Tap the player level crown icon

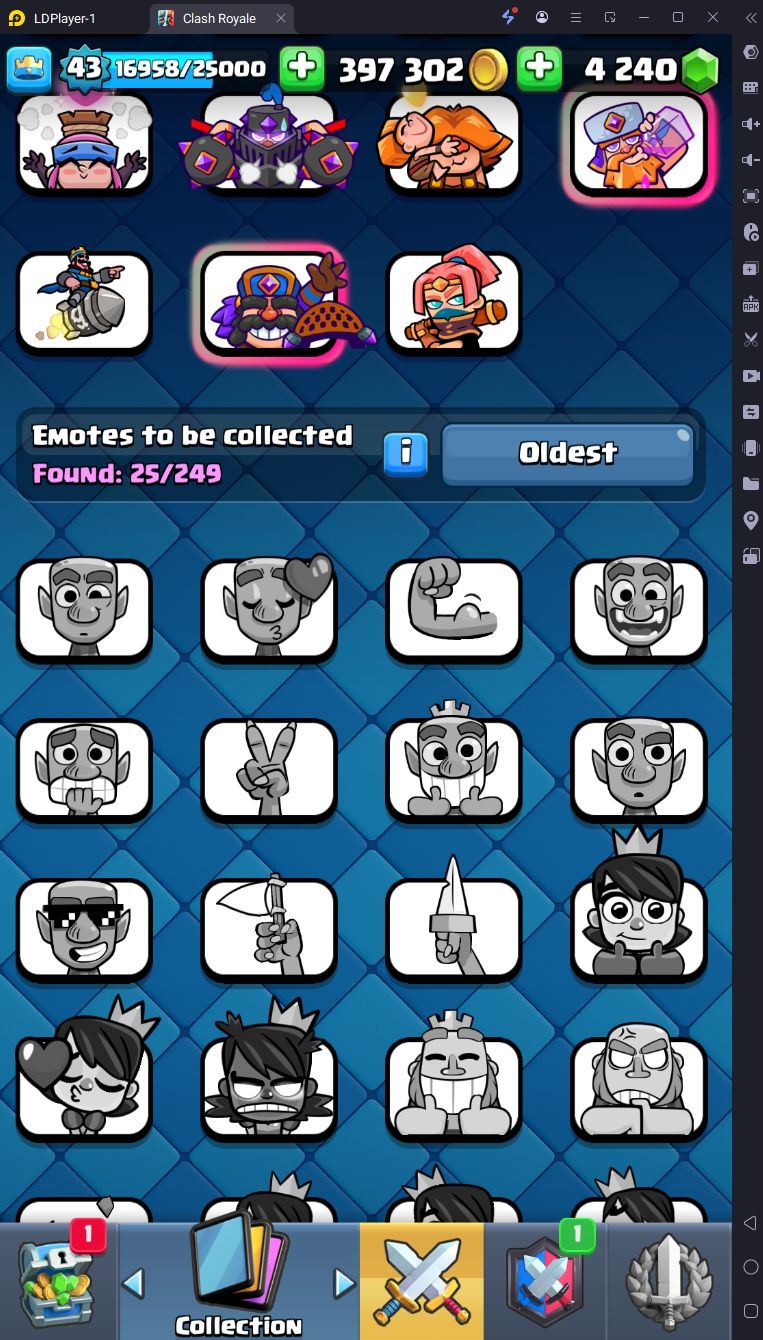[x=29, y=68]
